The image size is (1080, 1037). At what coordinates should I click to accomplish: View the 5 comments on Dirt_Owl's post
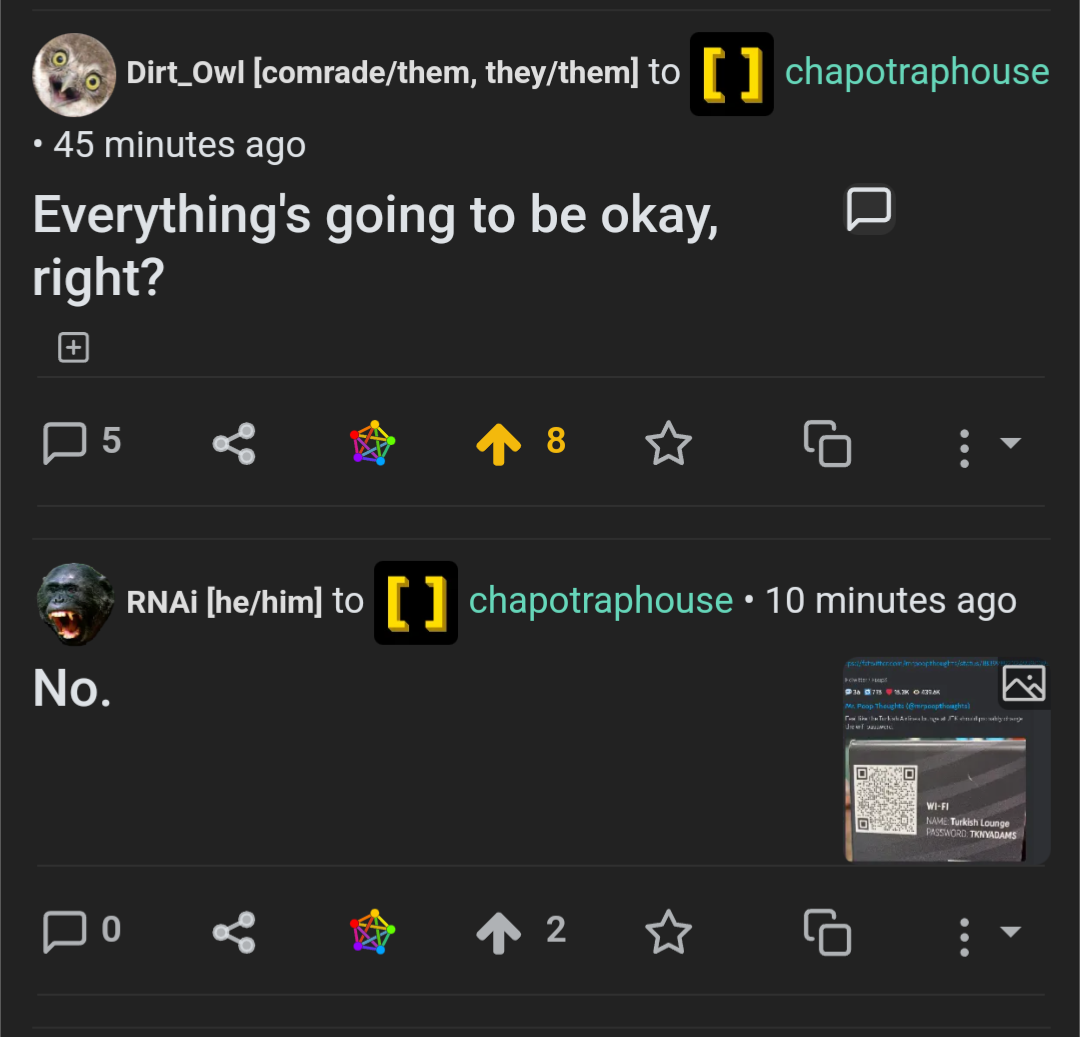(82, 442)
